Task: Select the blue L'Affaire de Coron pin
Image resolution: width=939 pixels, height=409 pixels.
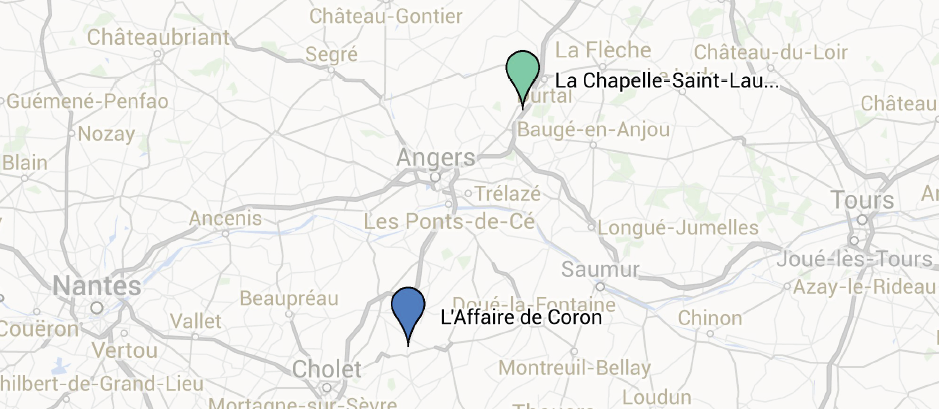Action: pyautogui.click(x=407, y=309)
